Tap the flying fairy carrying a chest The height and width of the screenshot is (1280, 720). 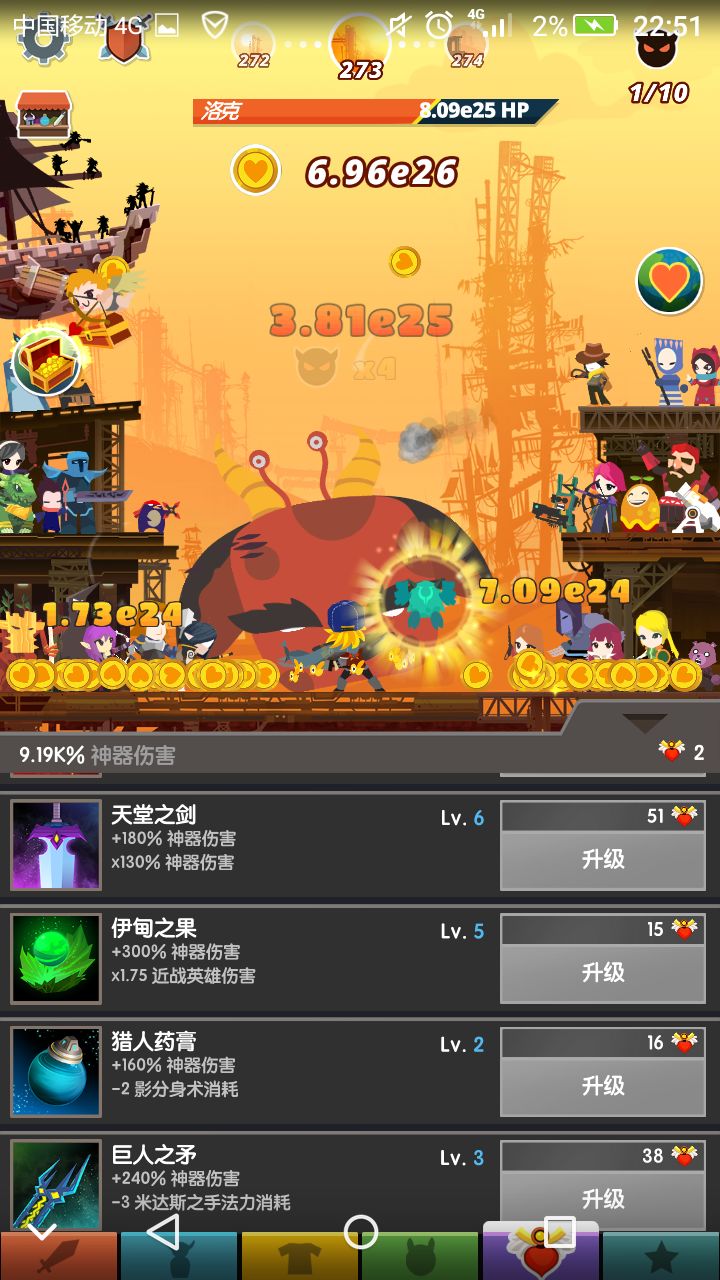98,300
